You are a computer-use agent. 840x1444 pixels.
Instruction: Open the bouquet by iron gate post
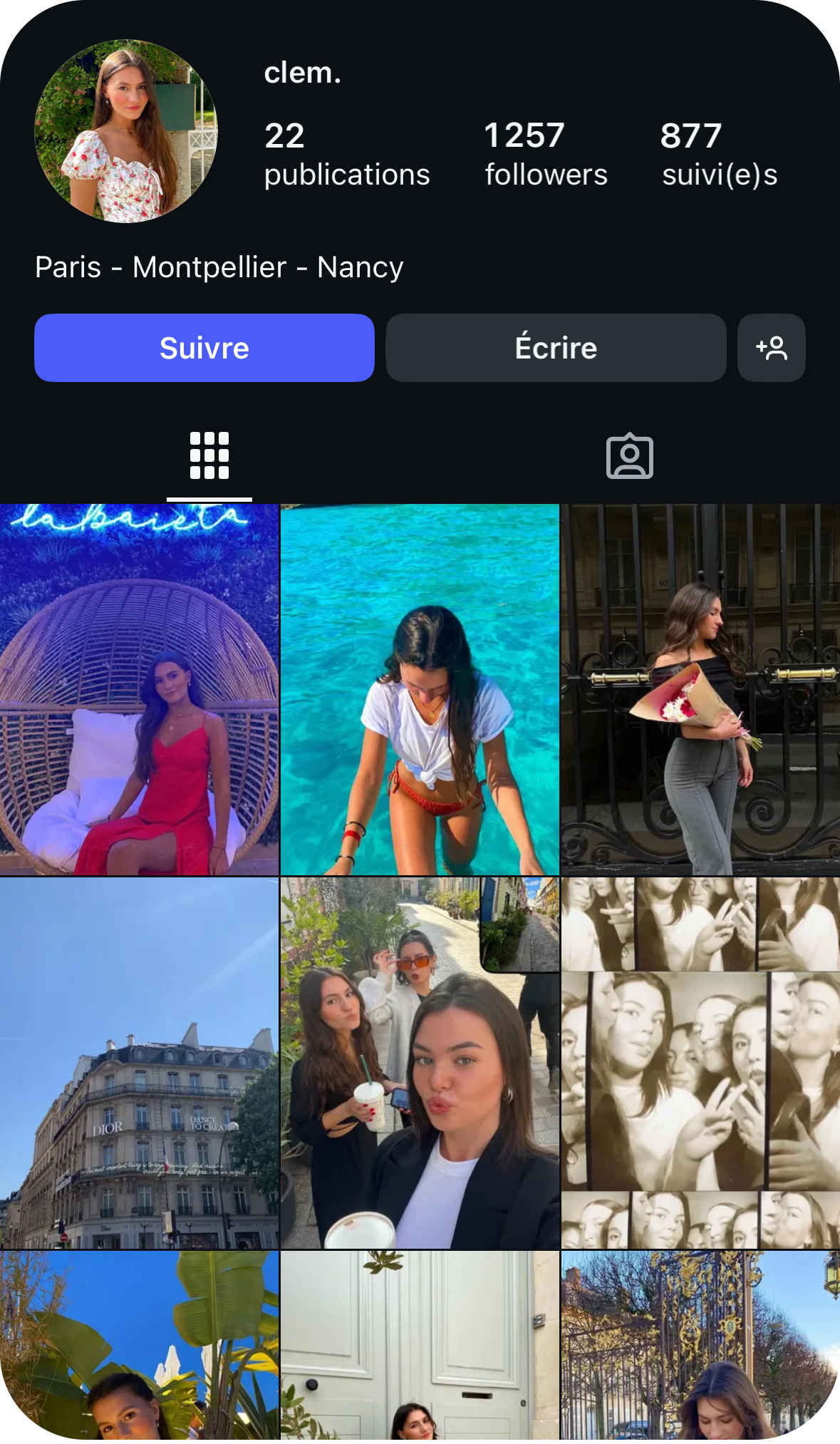[x=700, y=690]
